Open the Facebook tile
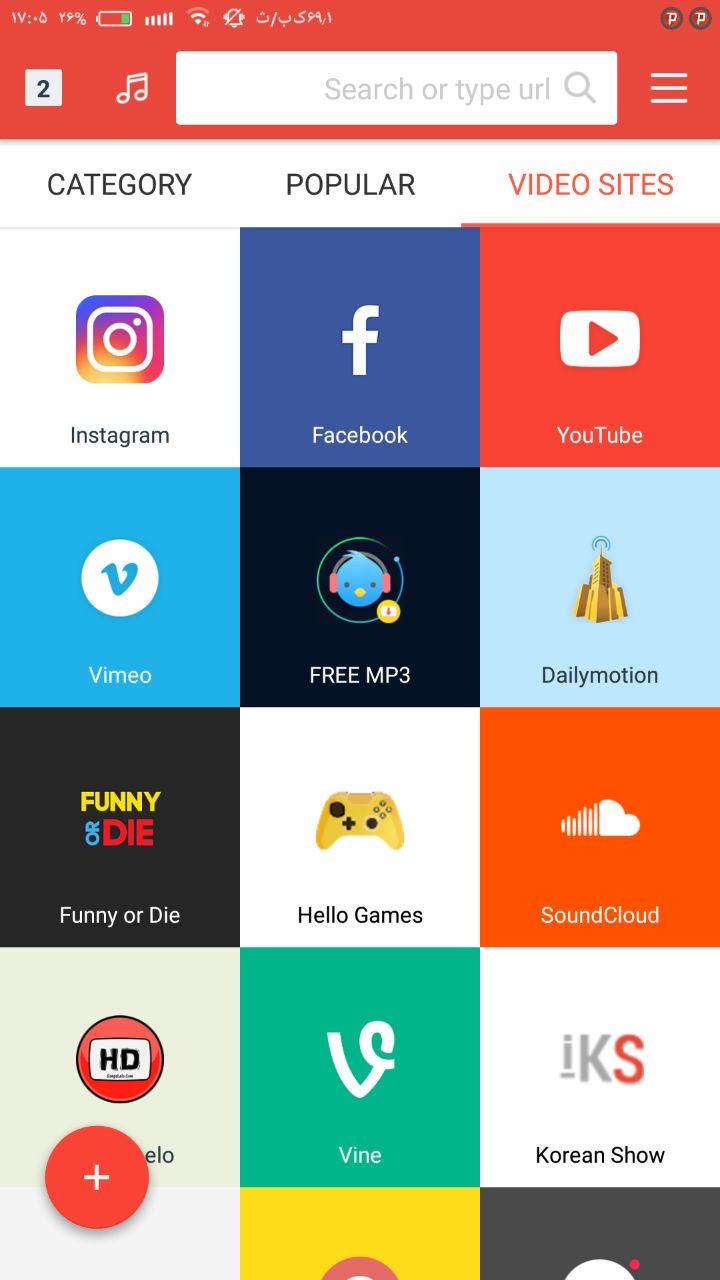 pyautogui.click(x=360, y=347)
